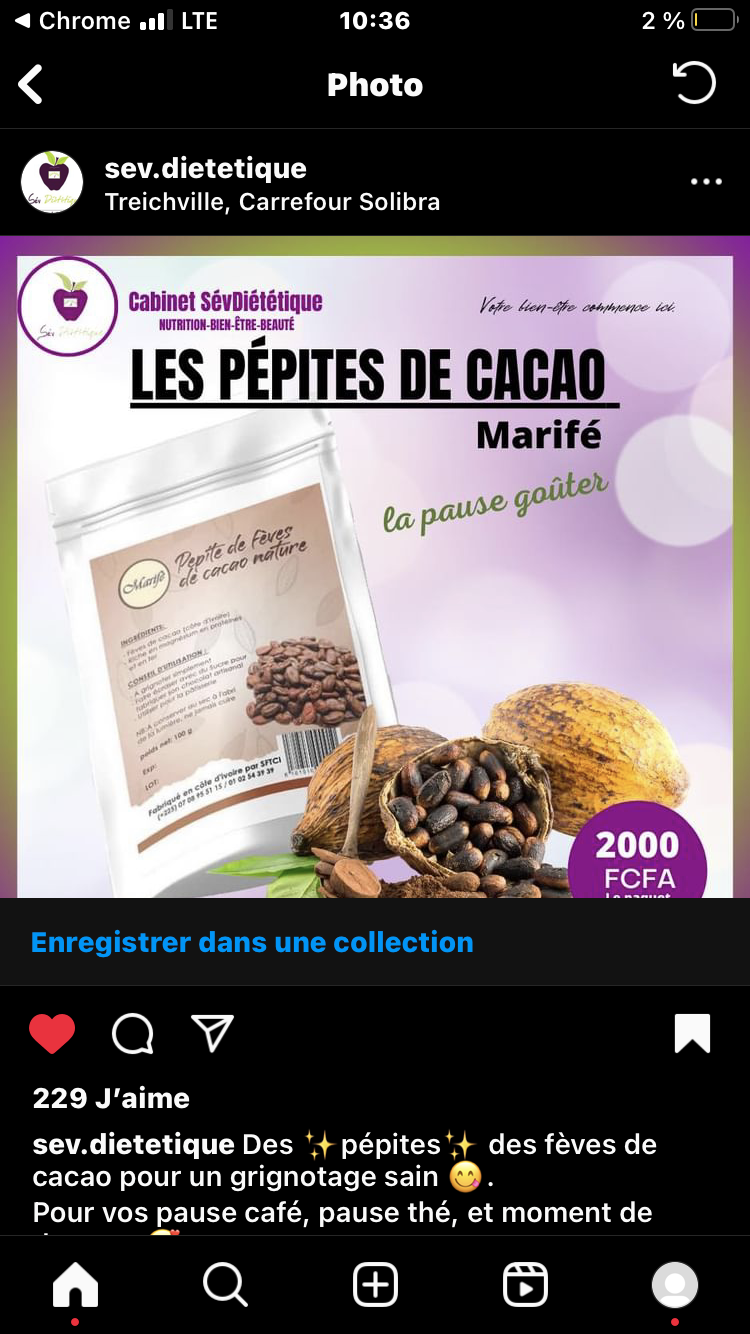Open your Profile tab

point(675,1285)
